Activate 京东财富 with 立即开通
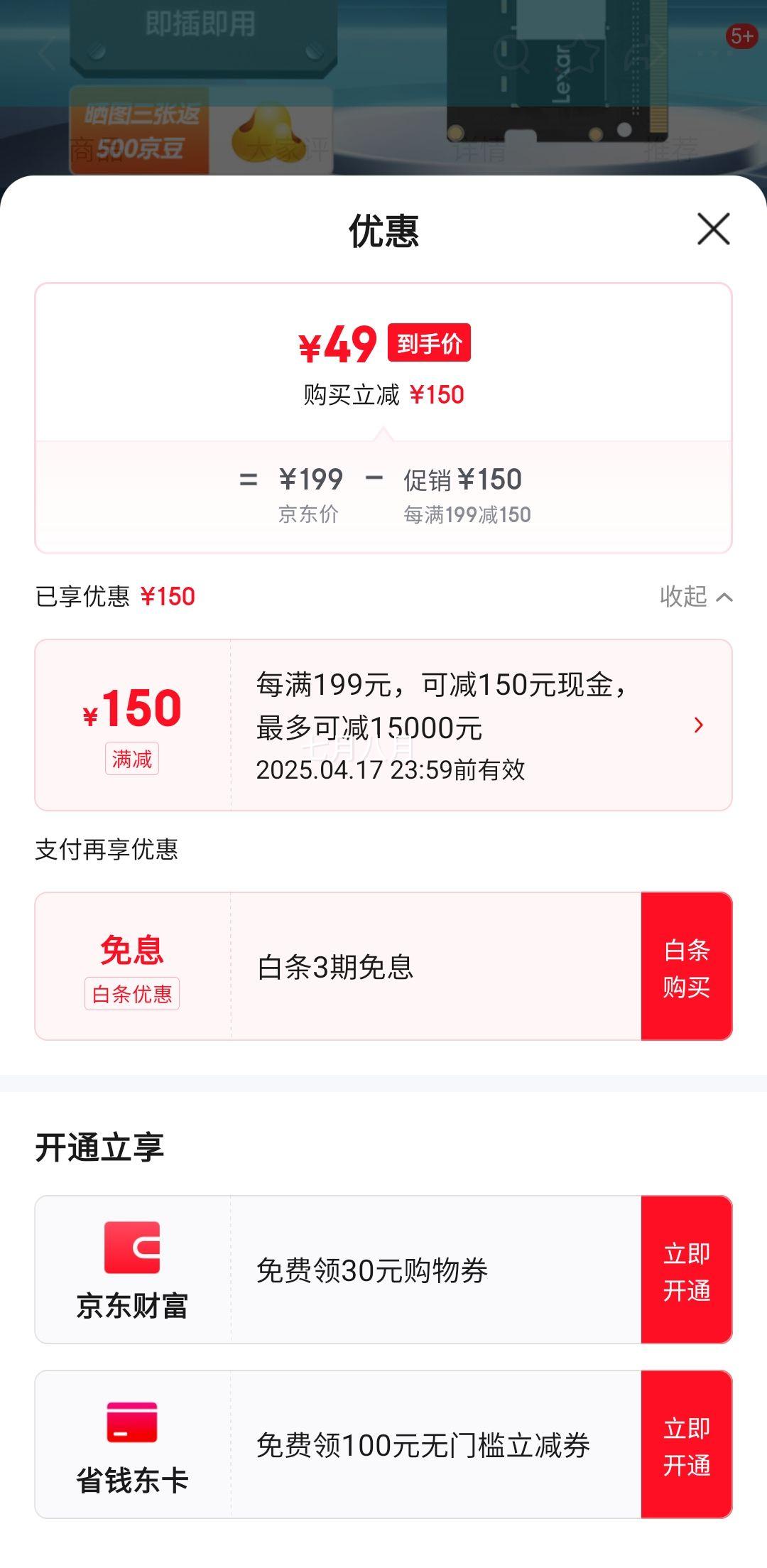The width and height of the screenshot is (767, 1568). 686,1270
